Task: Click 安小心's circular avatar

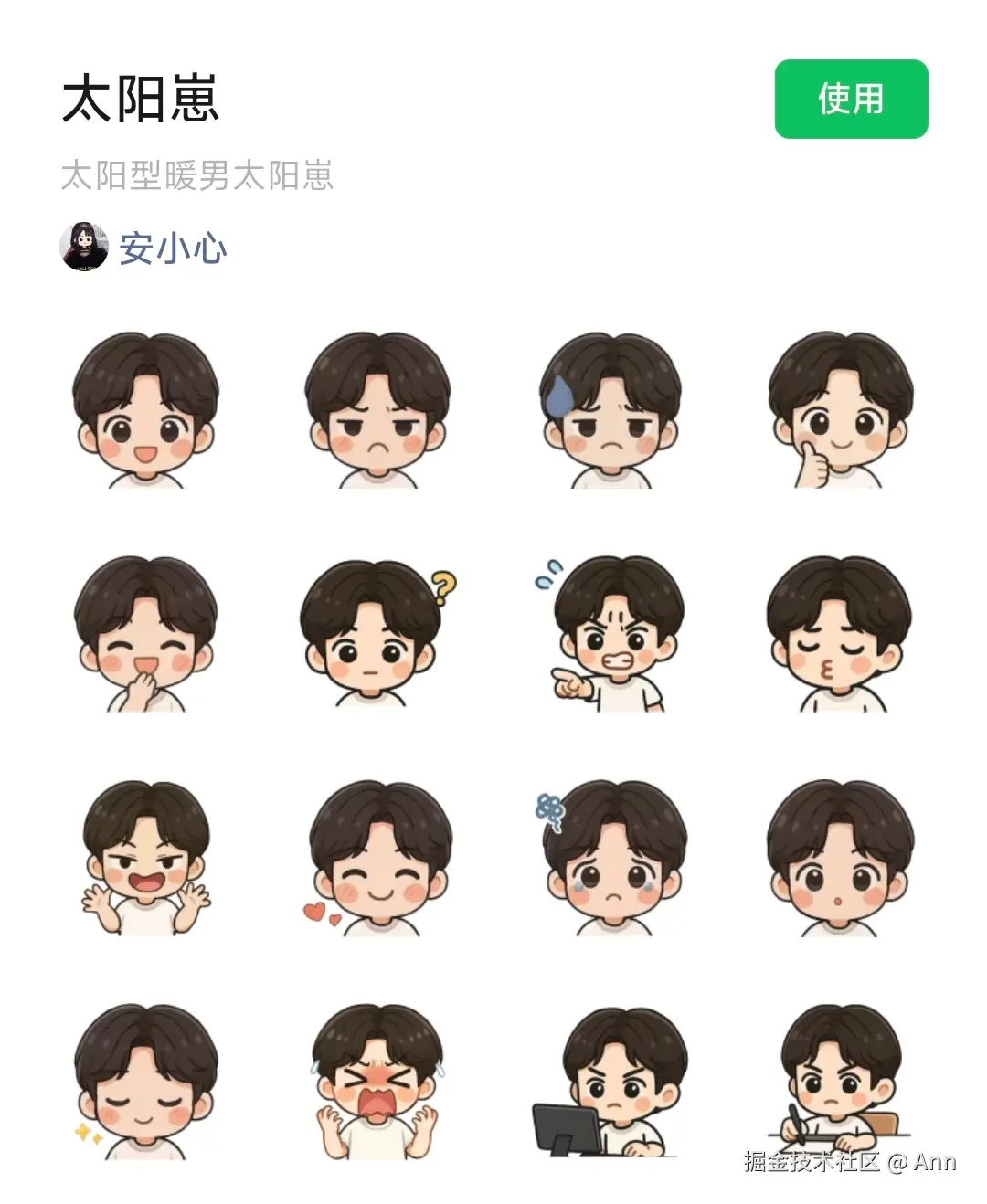Action: click(x=83, y=243)
